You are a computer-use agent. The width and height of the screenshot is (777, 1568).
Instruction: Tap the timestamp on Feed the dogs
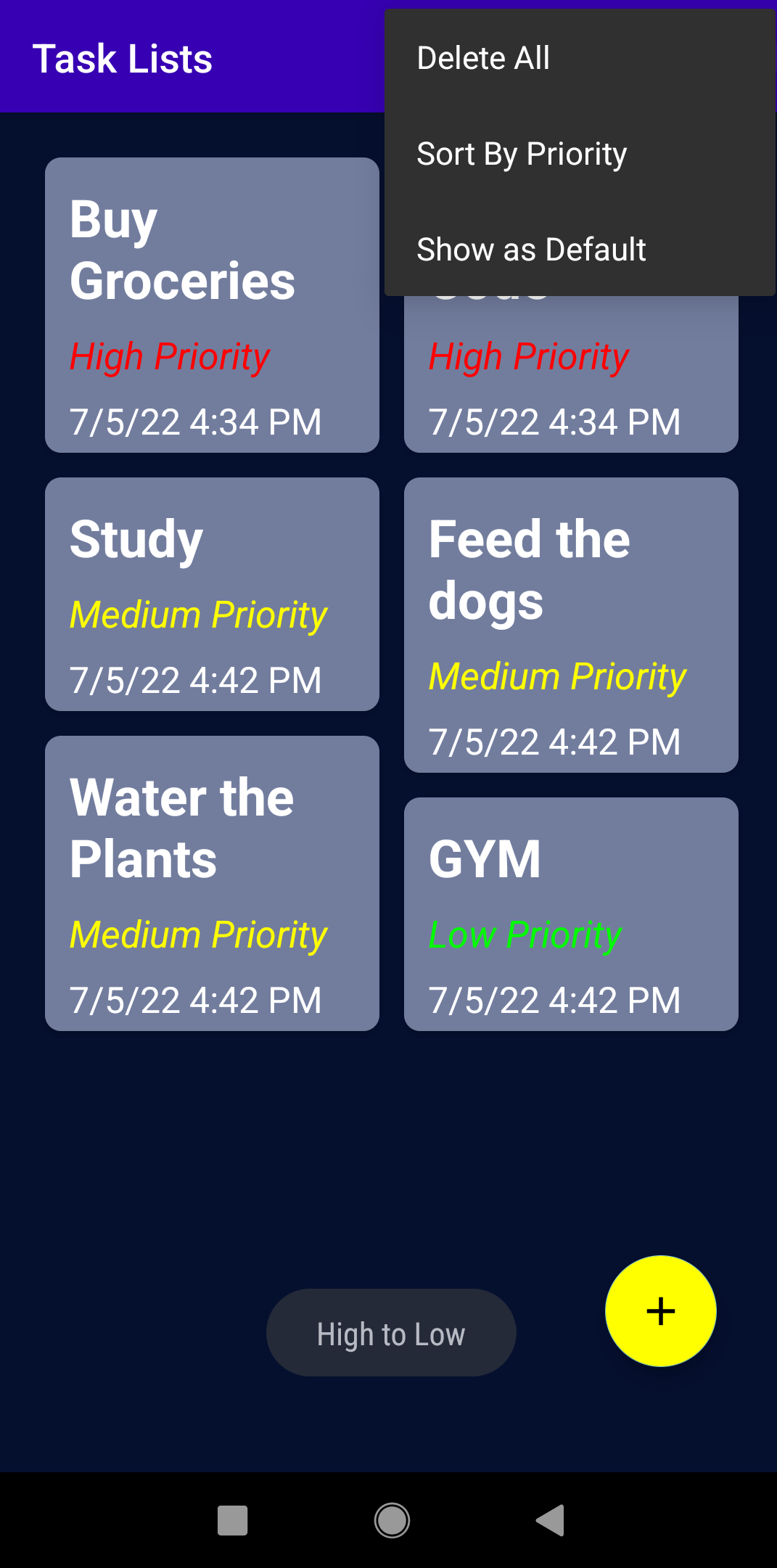[x=555, y=741]
